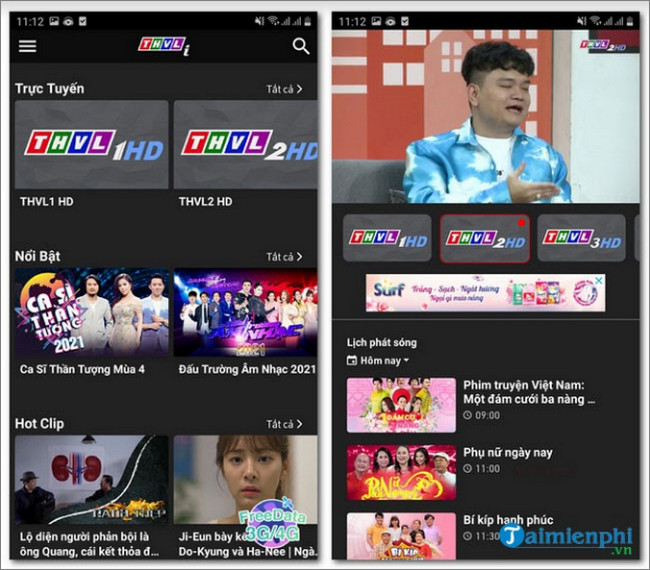650x570 pixels.
Task: Open the THVL2 HD channel card
Action: coord(246,145)
